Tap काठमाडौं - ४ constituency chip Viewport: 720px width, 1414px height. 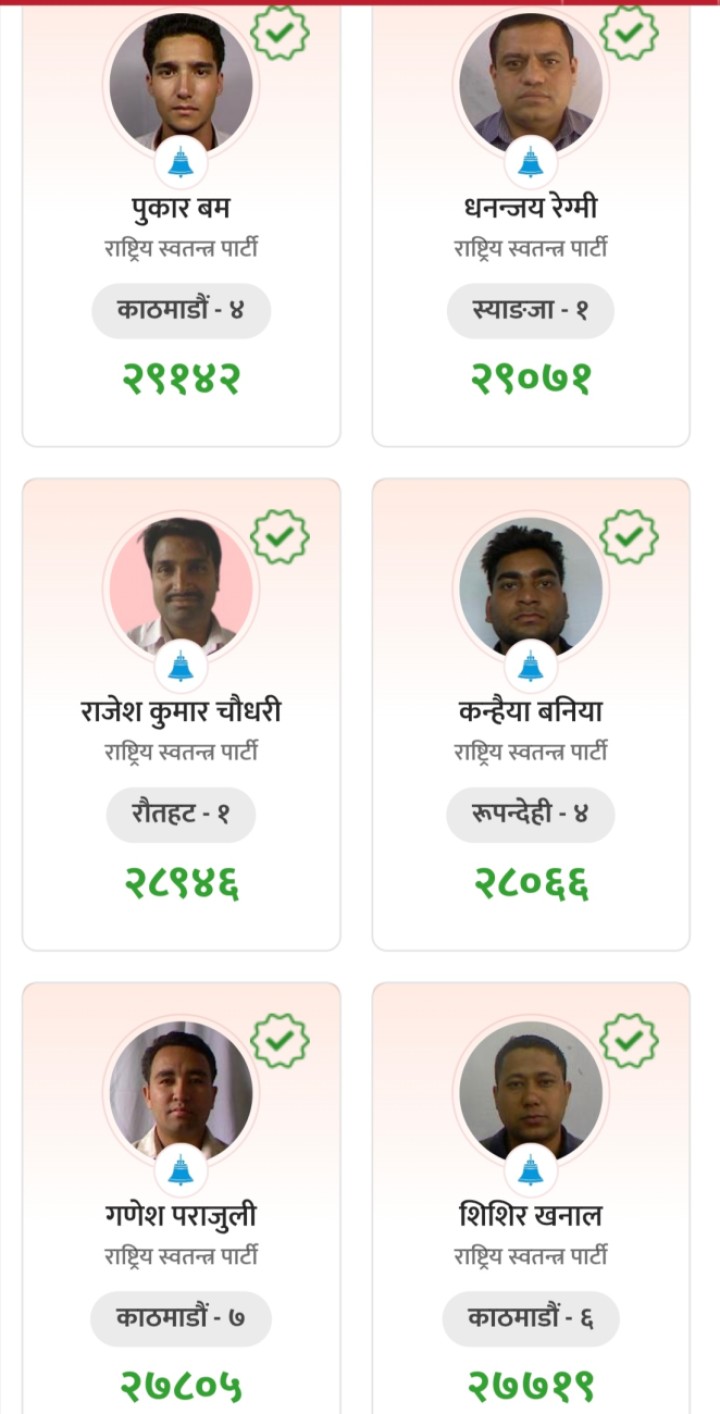(181, 310)
